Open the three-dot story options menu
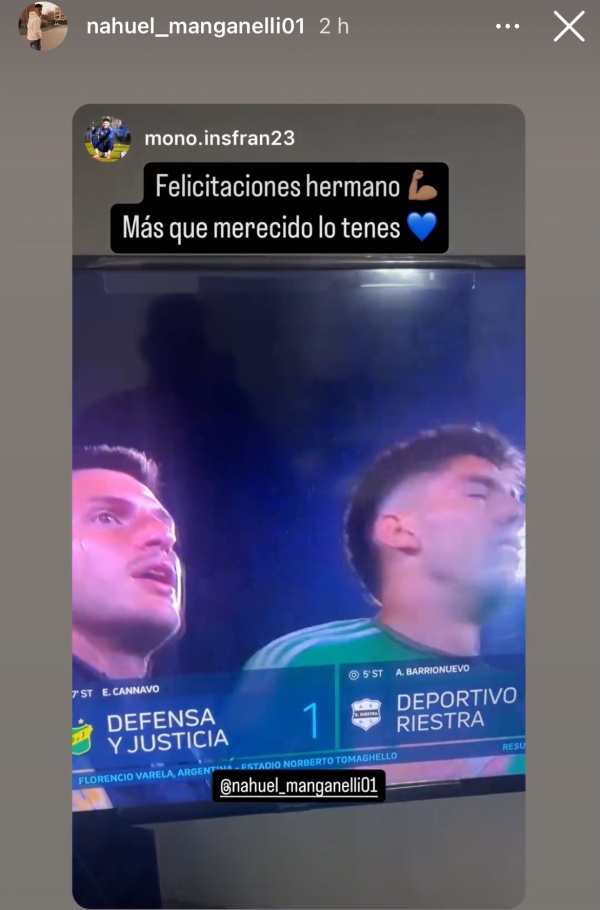Viewport: 600px width, 910px height. point(508,27)
